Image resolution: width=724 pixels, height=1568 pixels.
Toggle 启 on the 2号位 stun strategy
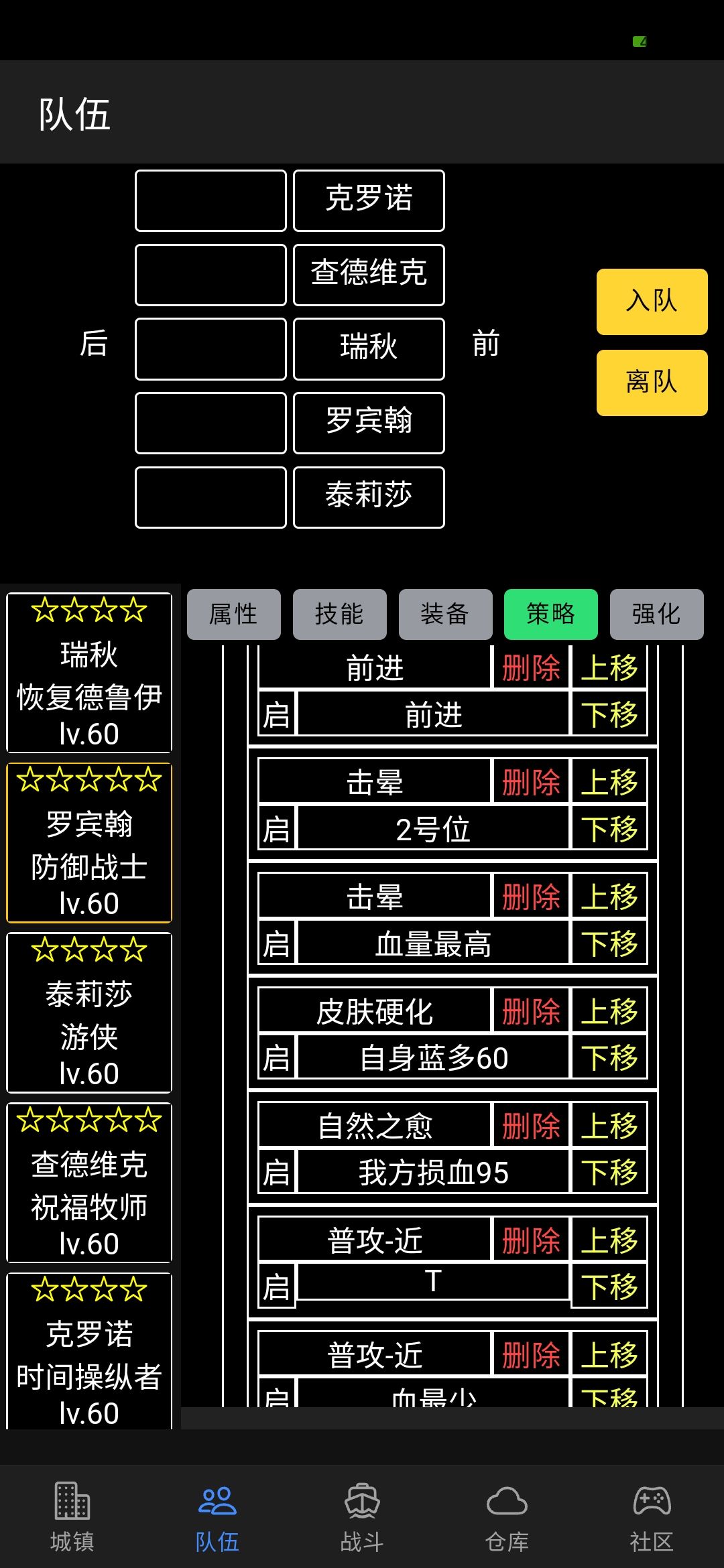pos(277,829)
